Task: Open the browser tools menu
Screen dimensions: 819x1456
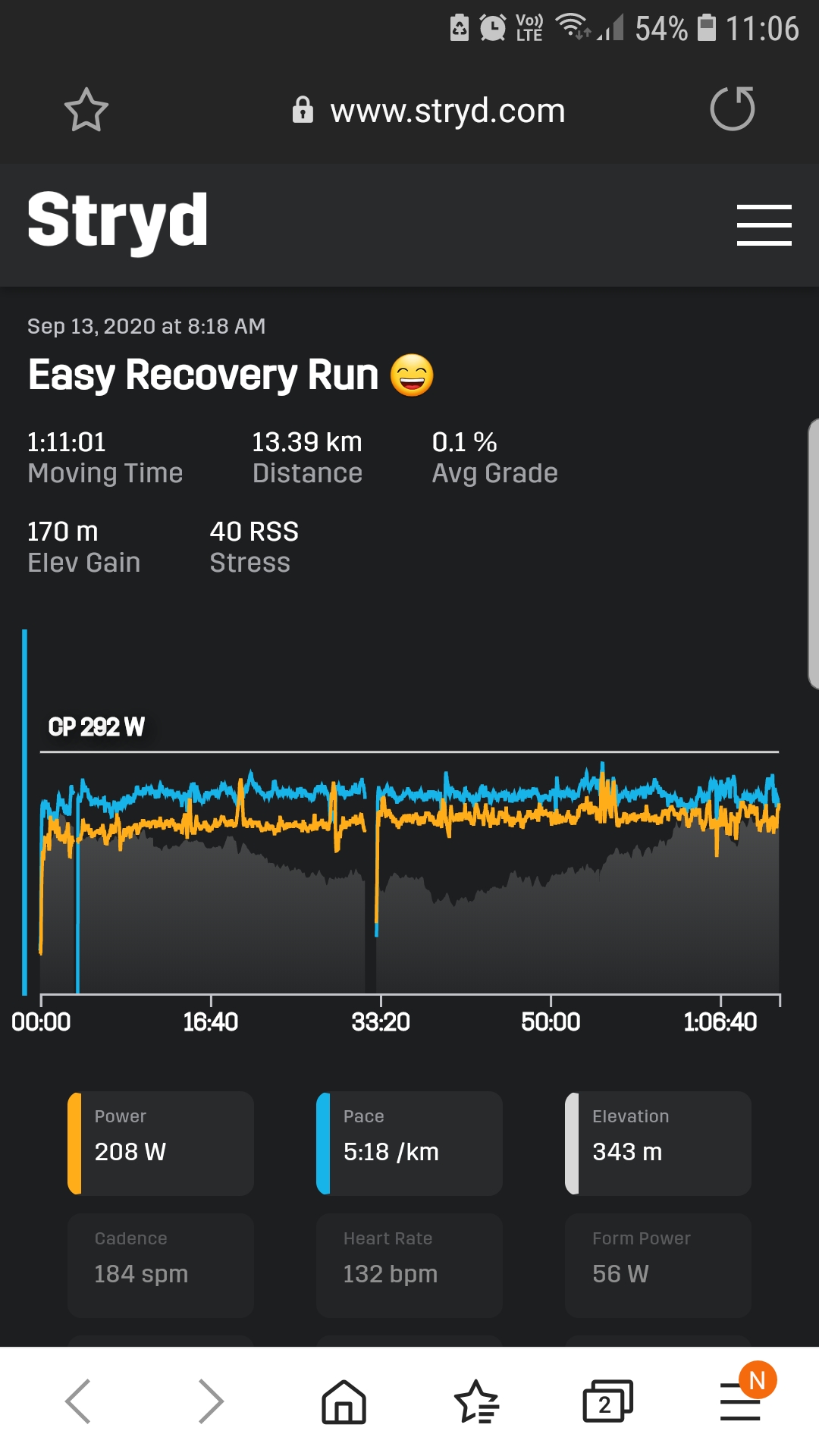Action: point(741,1401)
